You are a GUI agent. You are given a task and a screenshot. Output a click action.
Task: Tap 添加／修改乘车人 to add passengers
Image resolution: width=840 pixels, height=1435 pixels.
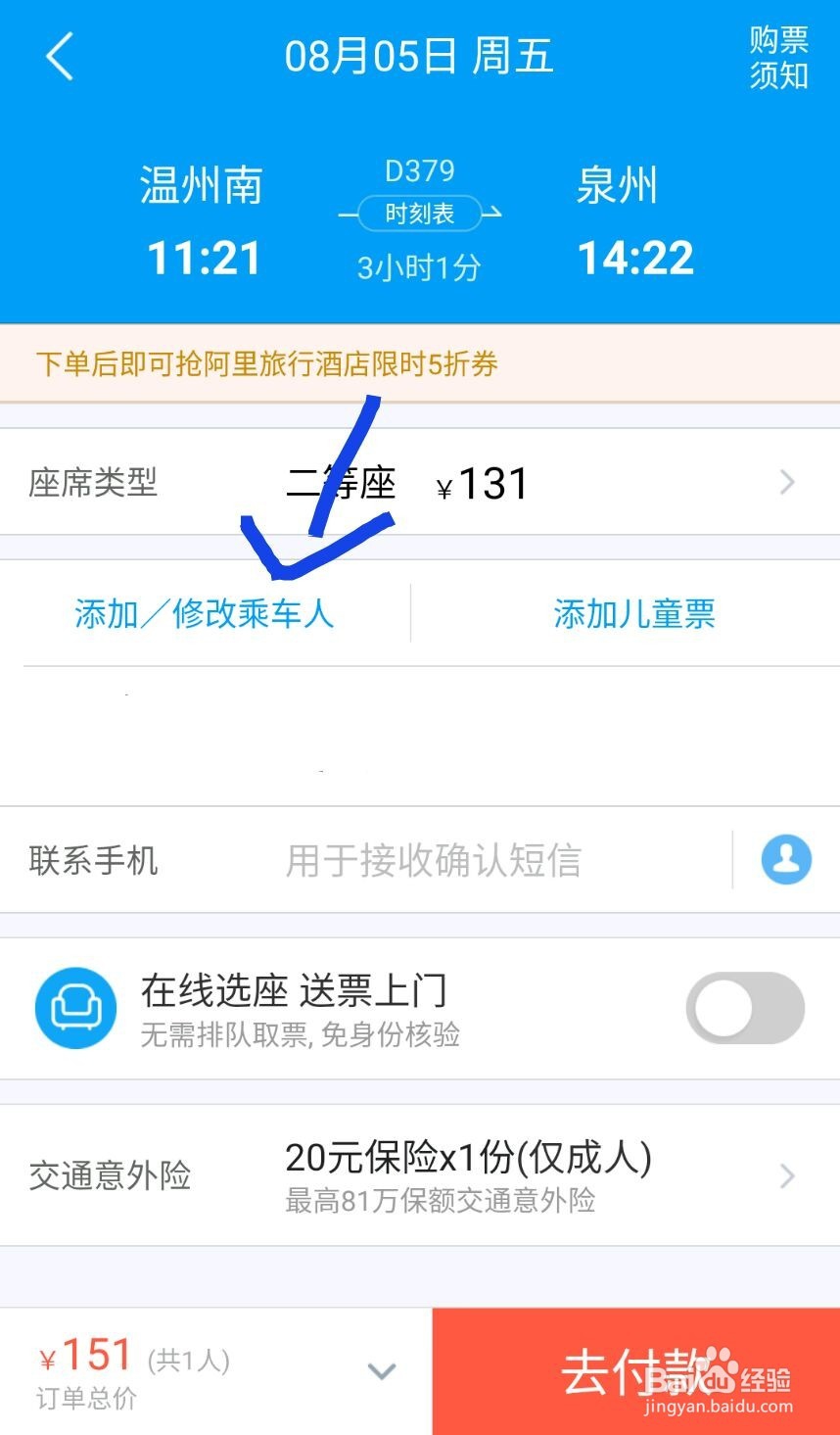[x=205, y=613]
